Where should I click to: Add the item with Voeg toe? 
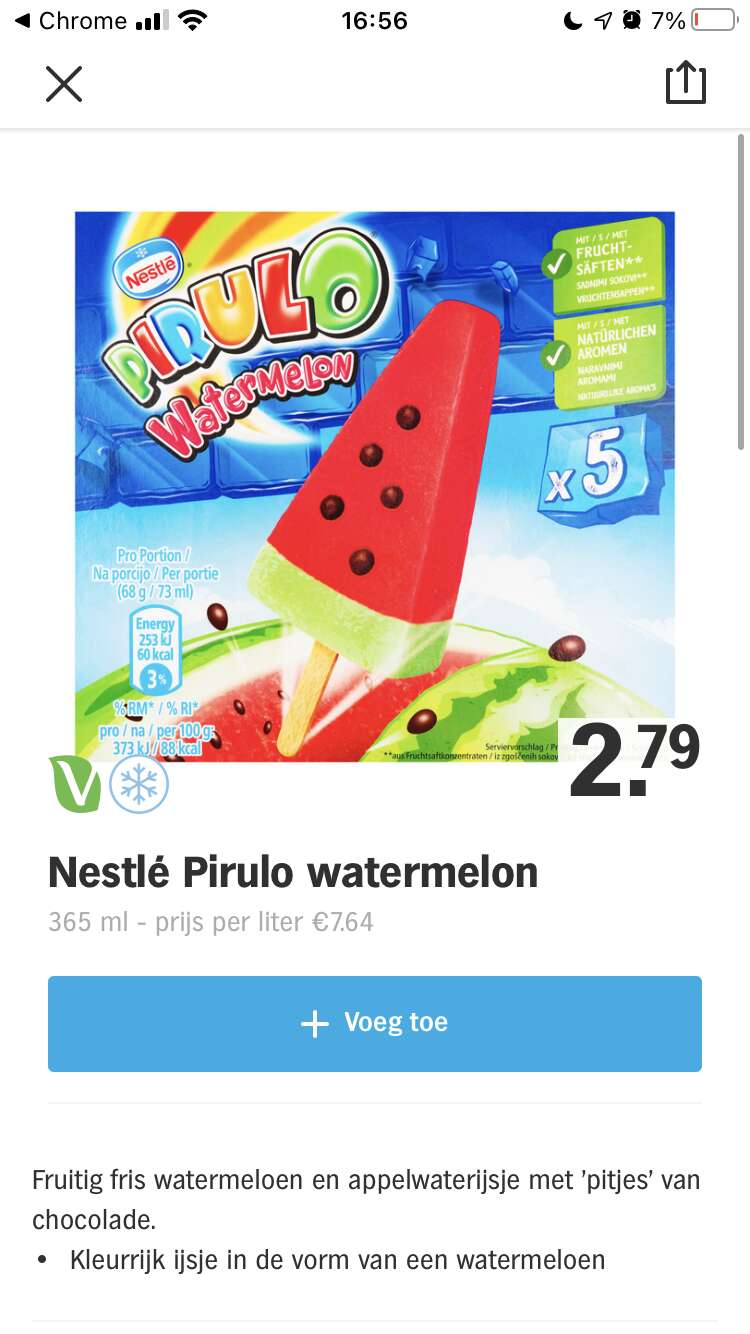tap(375, 1023)
